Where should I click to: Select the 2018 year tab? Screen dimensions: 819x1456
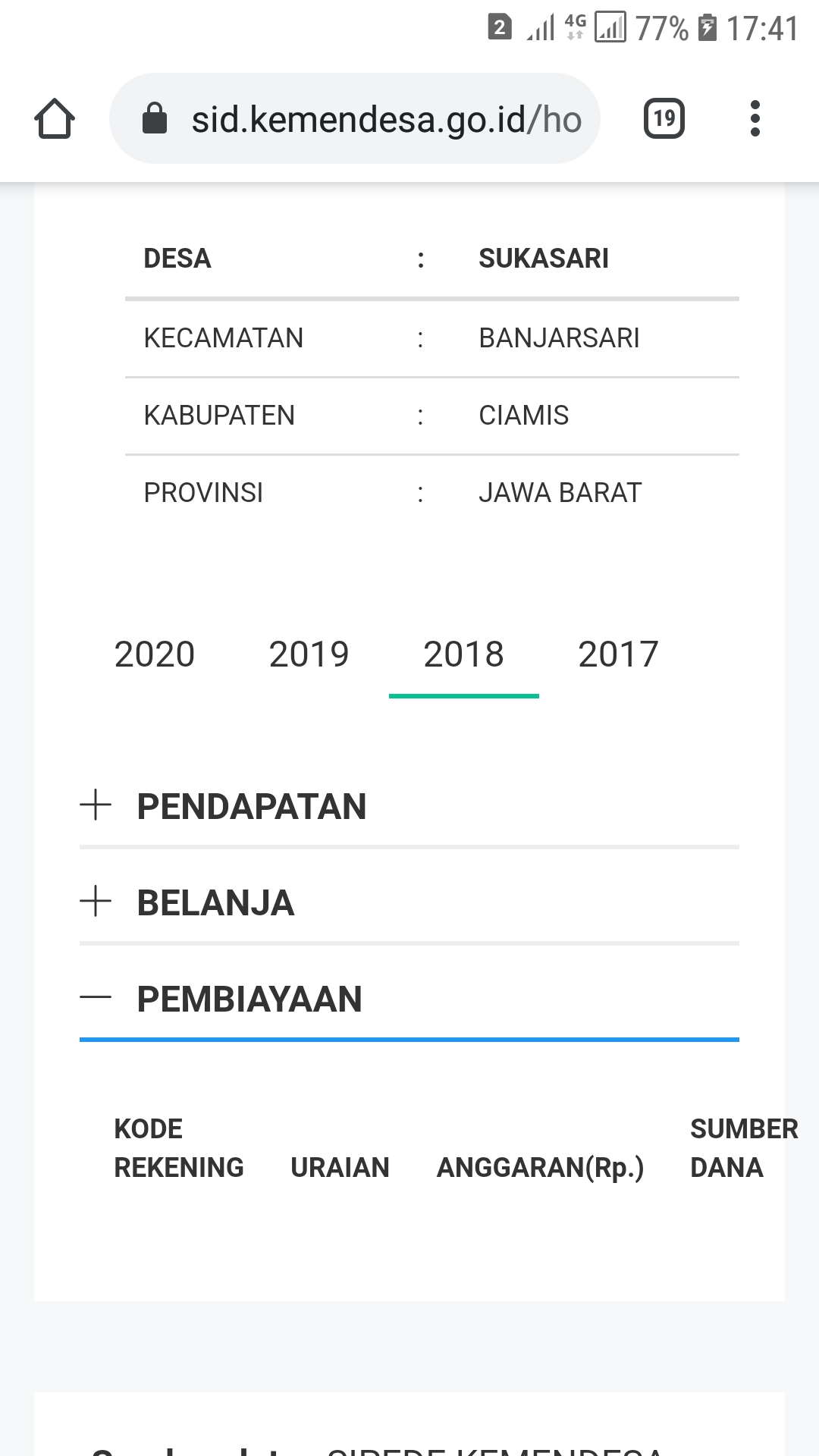pyautogui.click(x=464, y=654)
